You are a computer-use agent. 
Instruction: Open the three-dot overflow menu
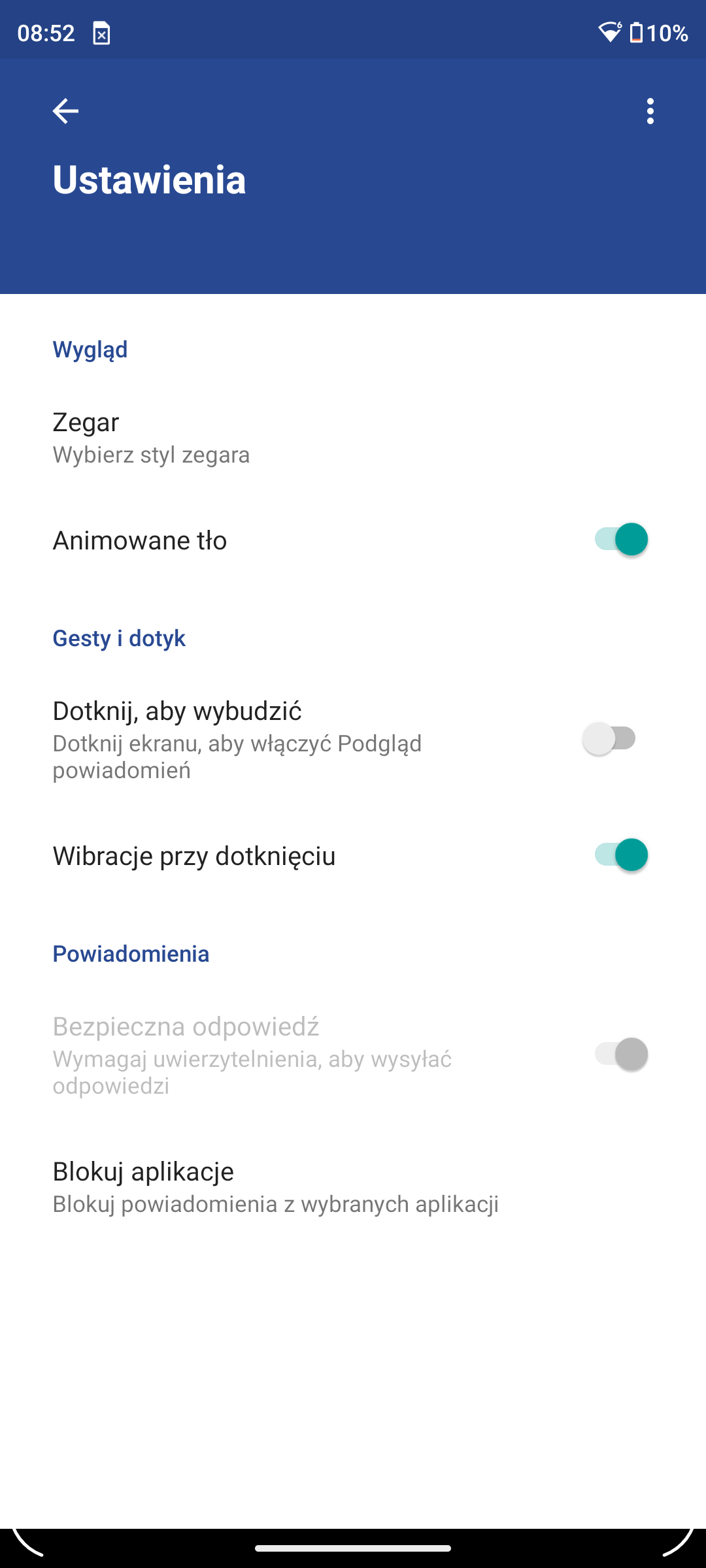[x=650, y=111]
